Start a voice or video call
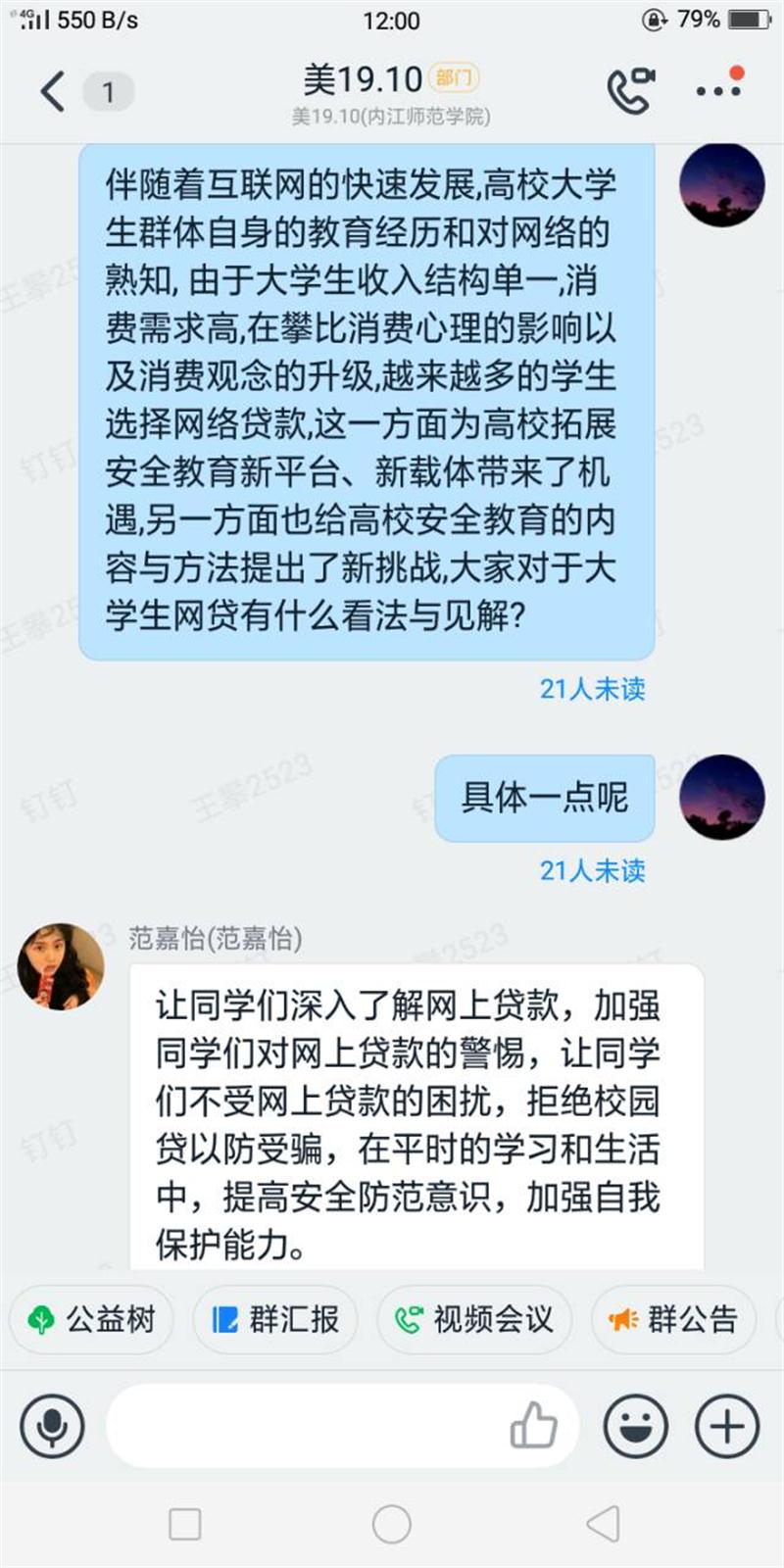784x1568 pixels. pyautogui.click(x=630, y=90)
